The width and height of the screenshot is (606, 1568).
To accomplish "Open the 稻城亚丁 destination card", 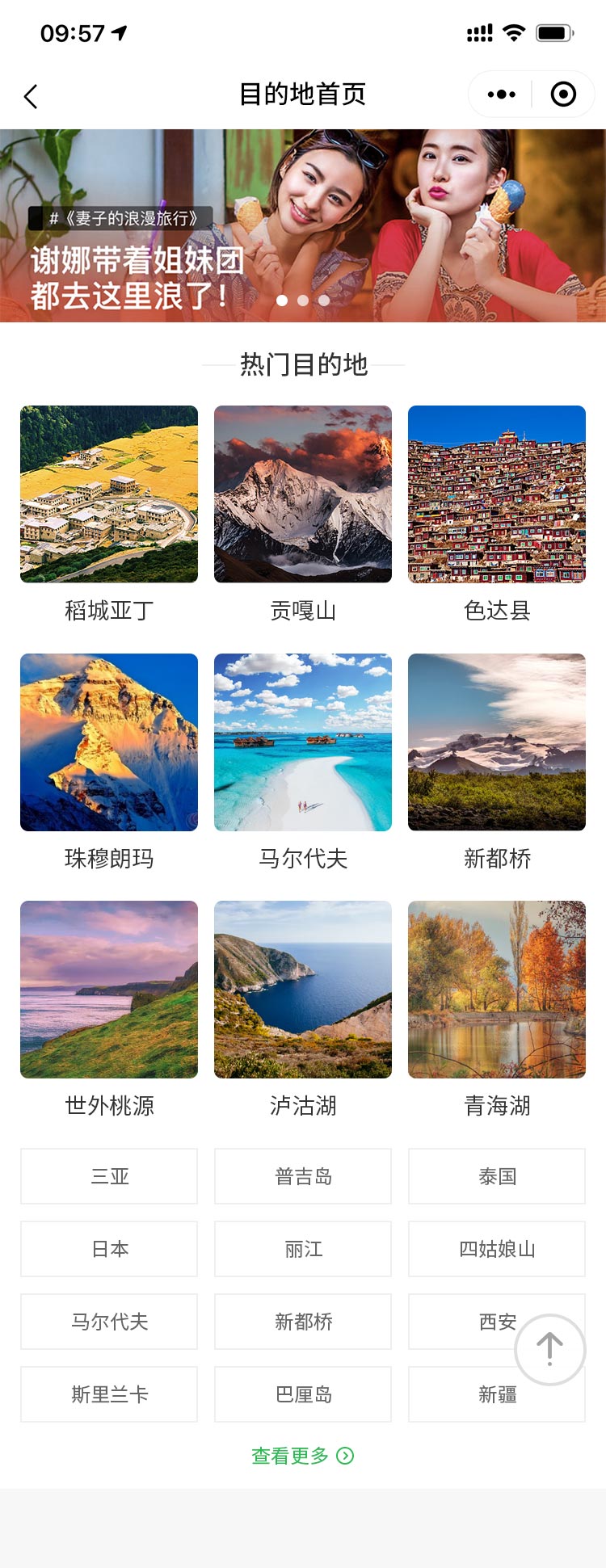I will pyautogui.click(x=109, y=494).
